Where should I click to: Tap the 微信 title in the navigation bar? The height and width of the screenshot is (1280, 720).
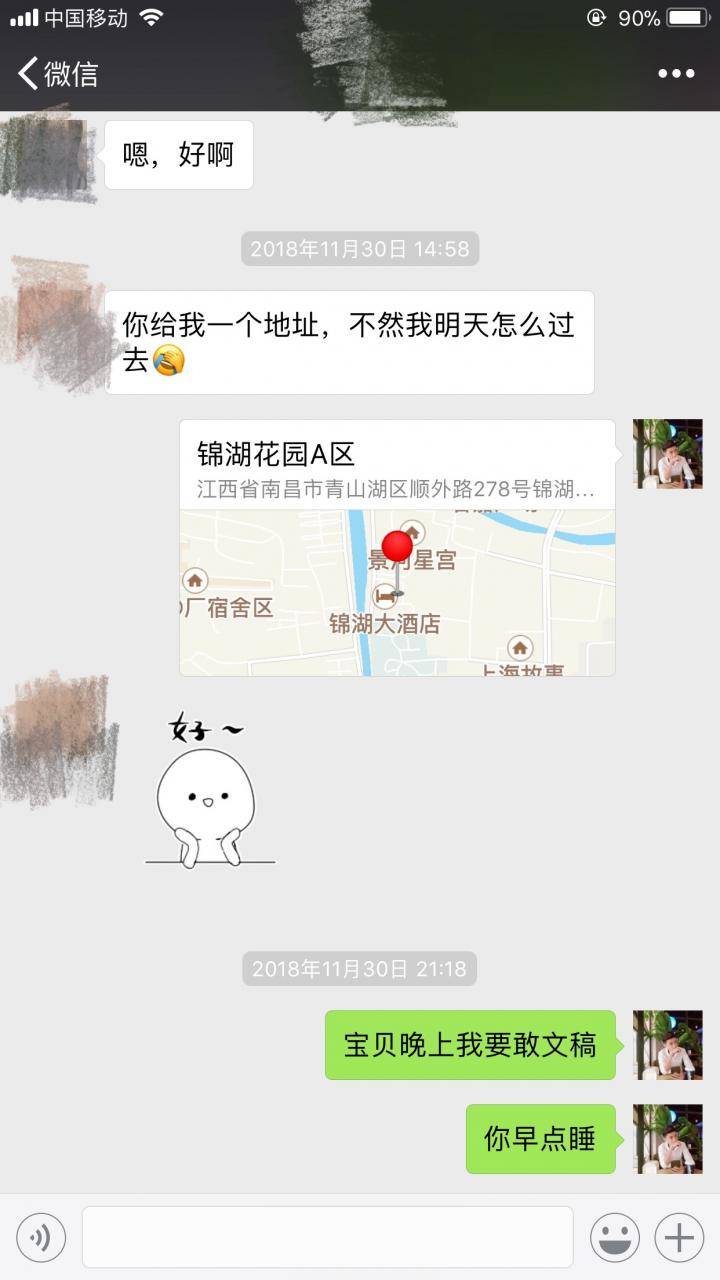[x=70, y=72]
